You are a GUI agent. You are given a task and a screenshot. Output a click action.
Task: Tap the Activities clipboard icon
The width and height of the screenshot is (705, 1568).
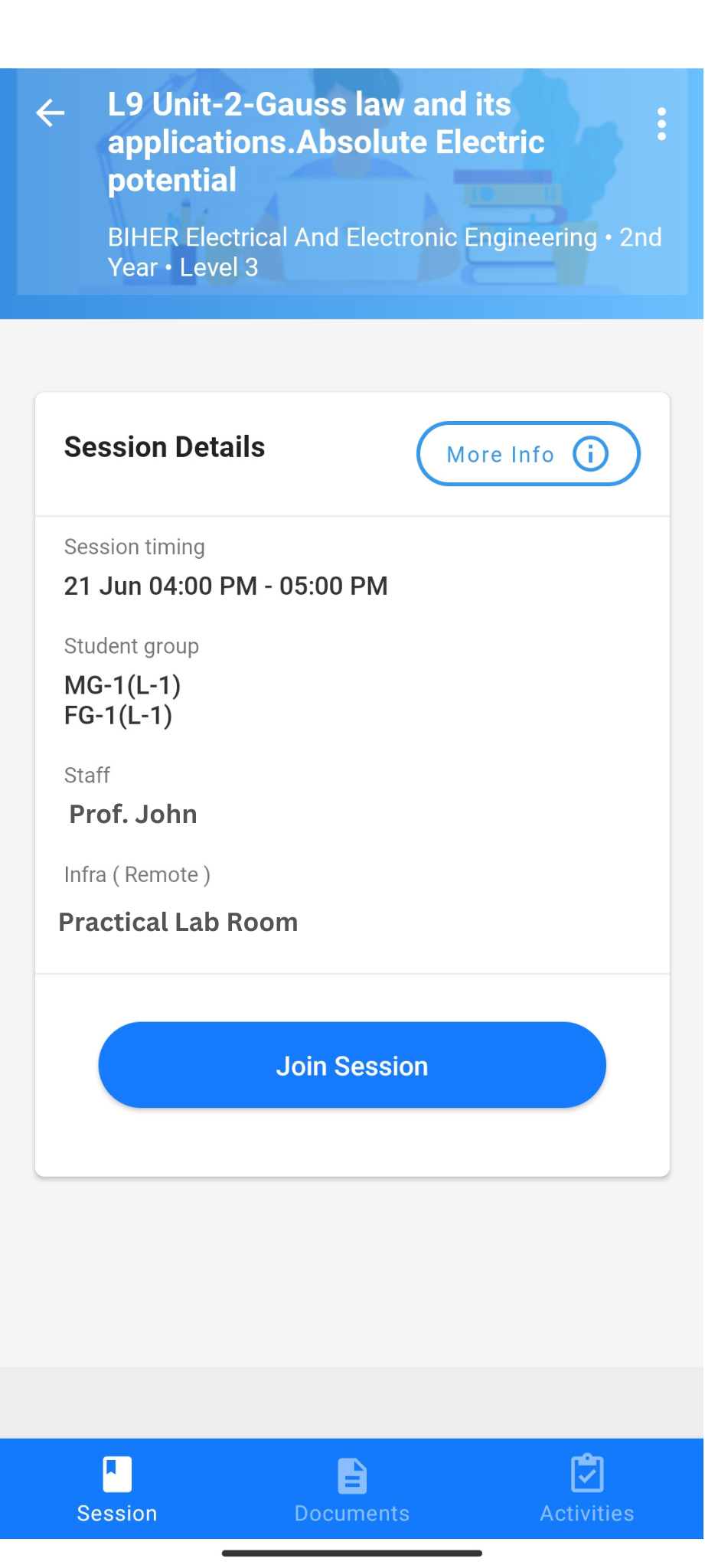point(587,1474)
